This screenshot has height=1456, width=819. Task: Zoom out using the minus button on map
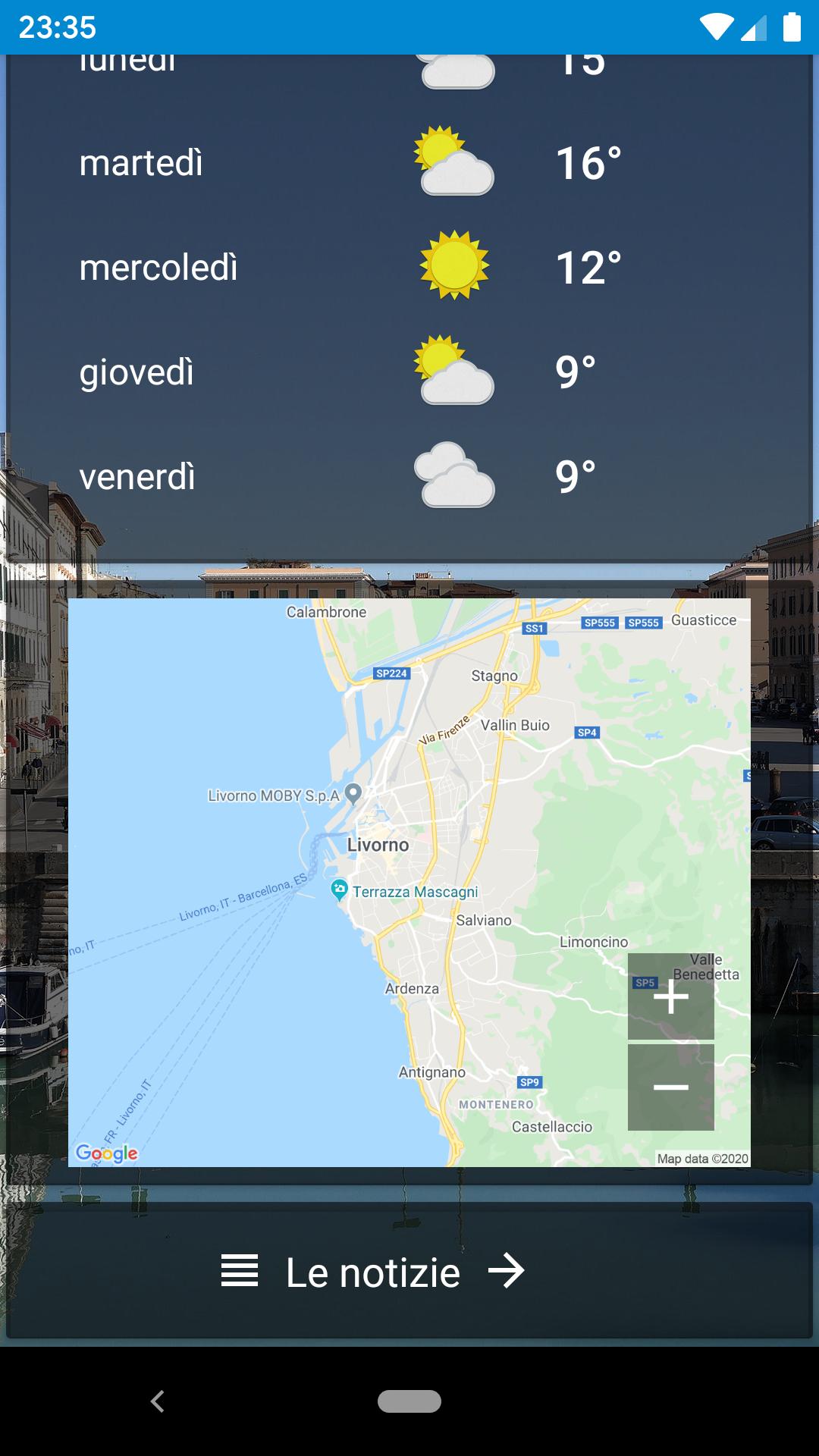pyautogui.click(x=672, y=1087)
